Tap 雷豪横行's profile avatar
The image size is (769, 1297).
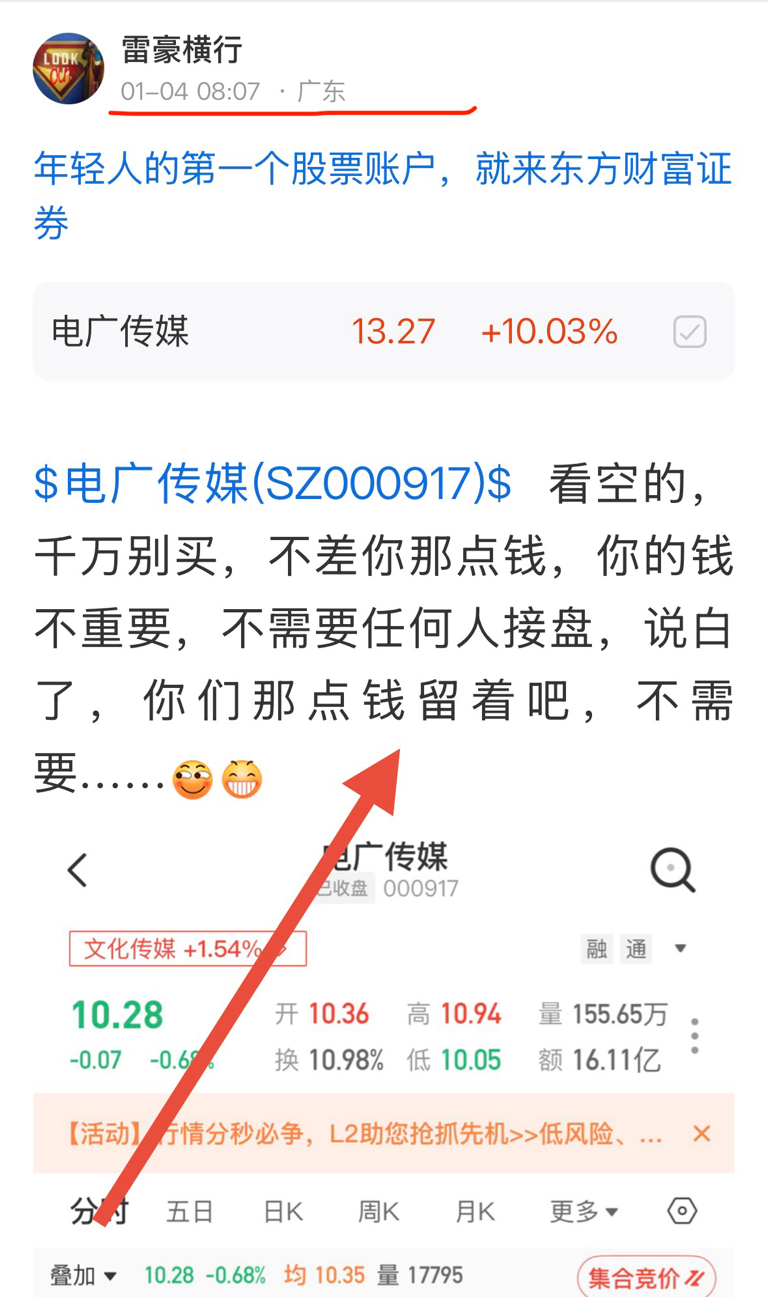pos(67,67)
